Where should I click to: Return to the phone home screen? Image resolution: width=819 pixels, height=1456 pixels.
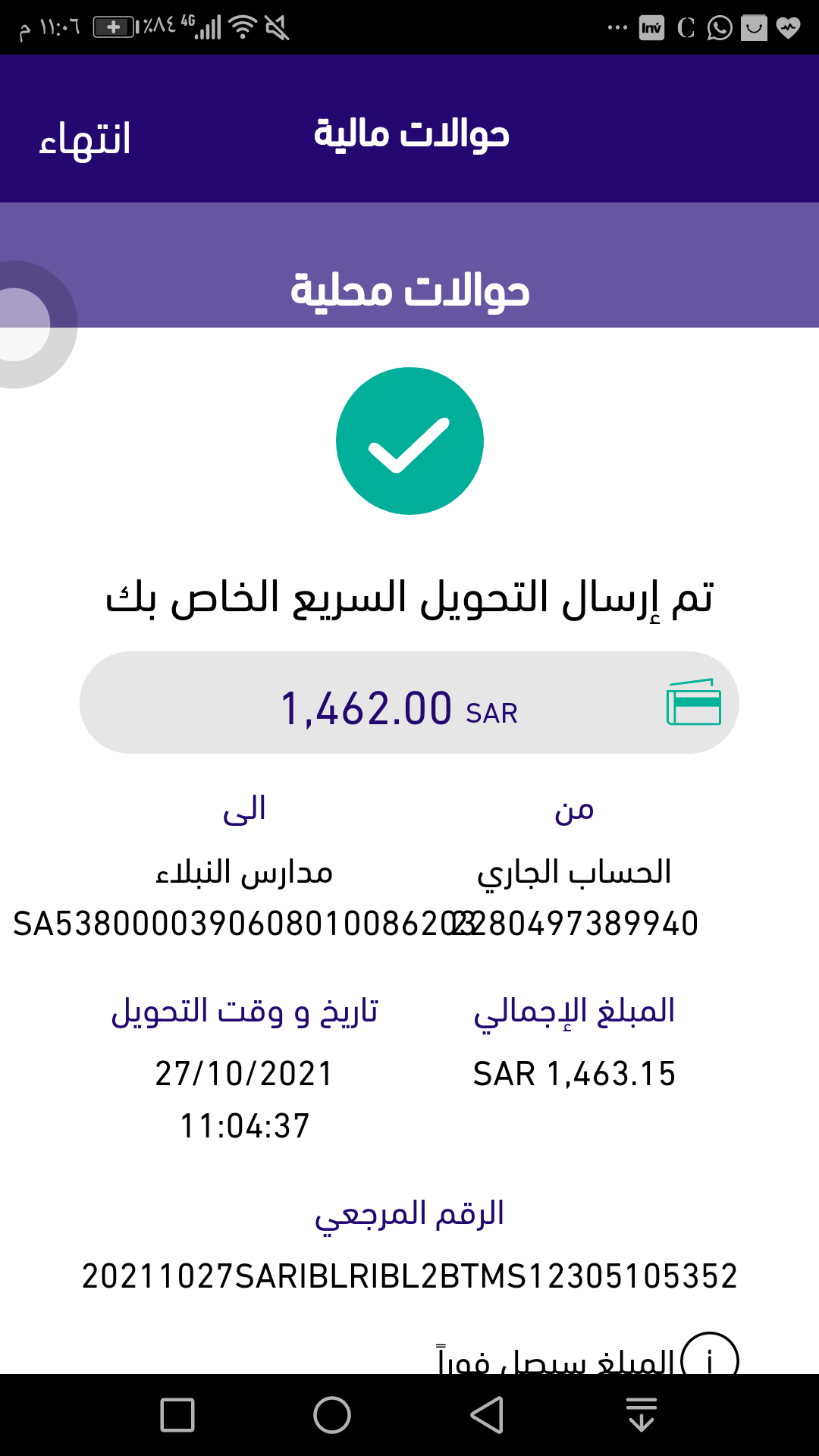(332, 1415)
